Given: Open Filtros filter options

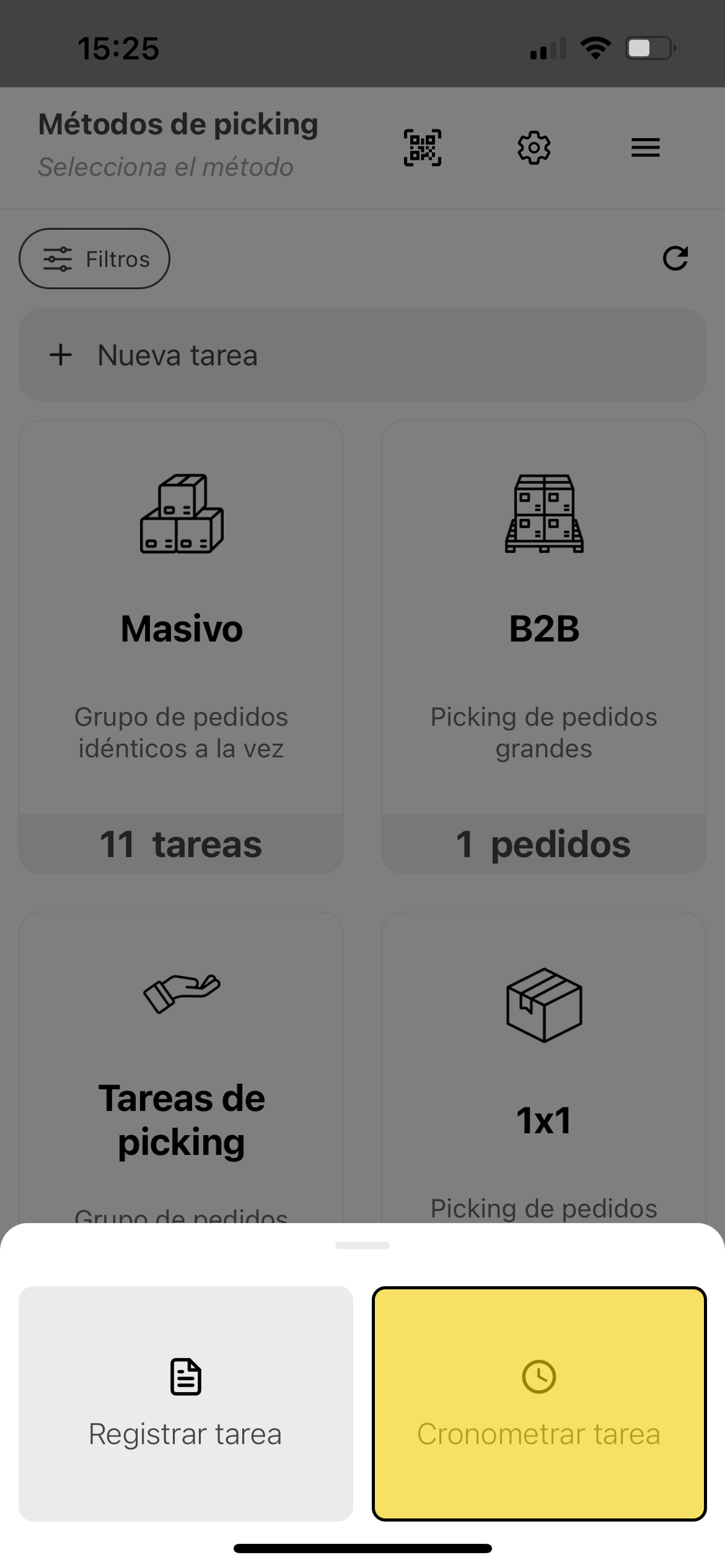Looking at the screenshot, I should coord(94,259).
